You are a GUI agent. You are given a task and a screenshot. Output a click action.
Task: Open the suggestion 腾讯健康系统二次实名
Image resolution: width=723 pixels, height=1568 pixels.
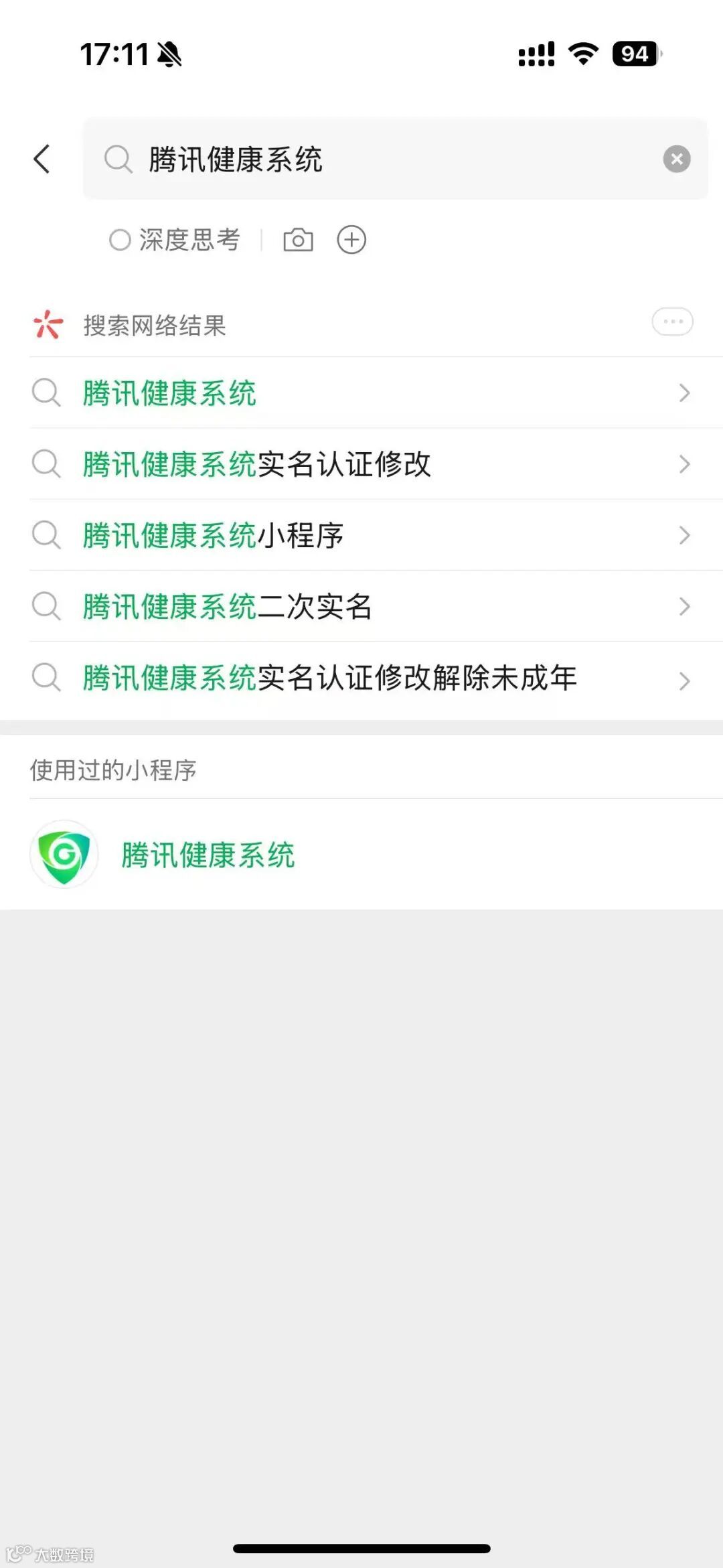pyautogui.click(x=361, y=606)
